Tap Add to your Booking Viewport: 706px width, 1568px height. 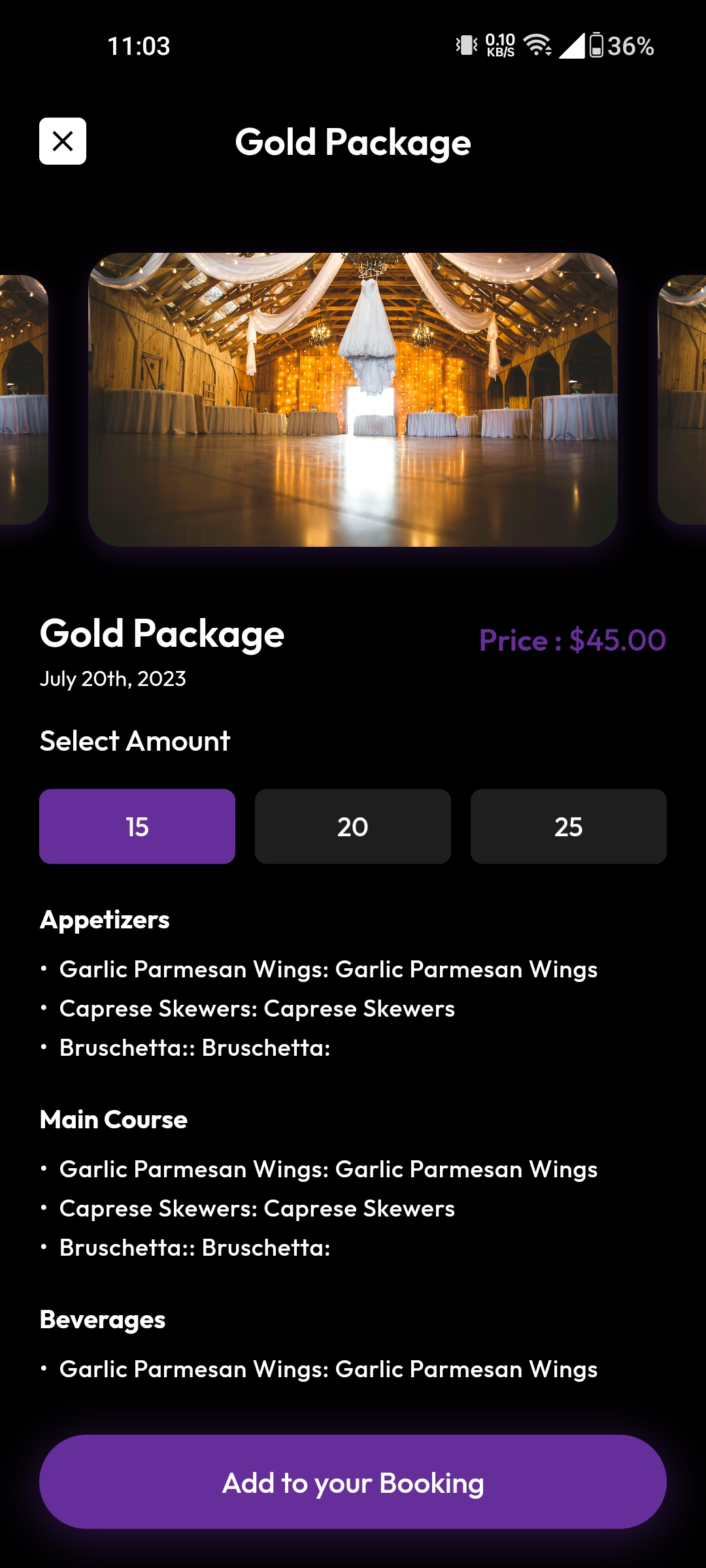click(x=353, y=1482)
